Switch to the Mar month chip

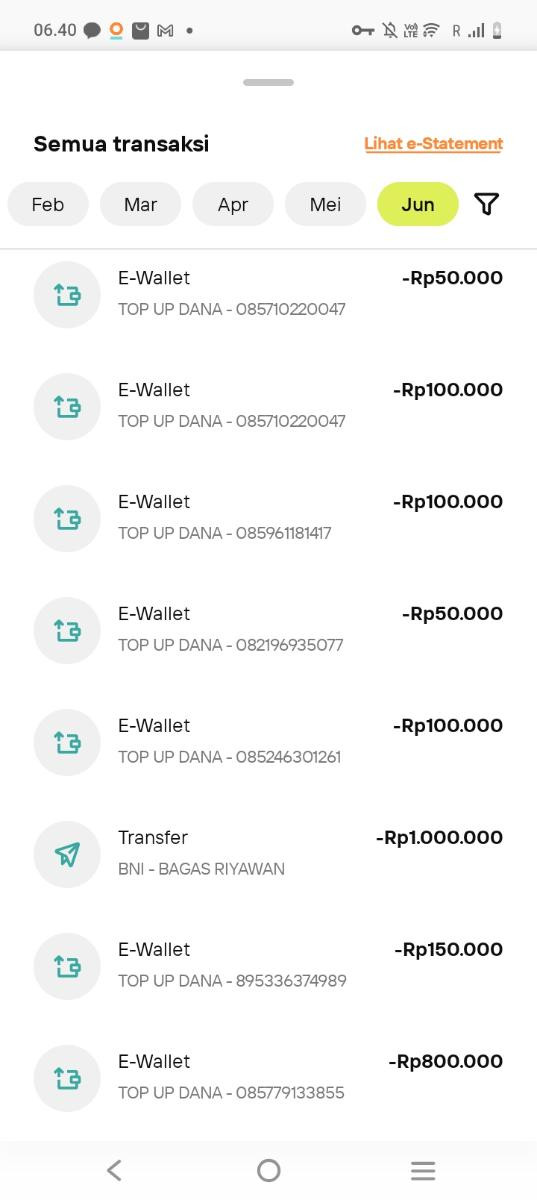click(140, 204)
